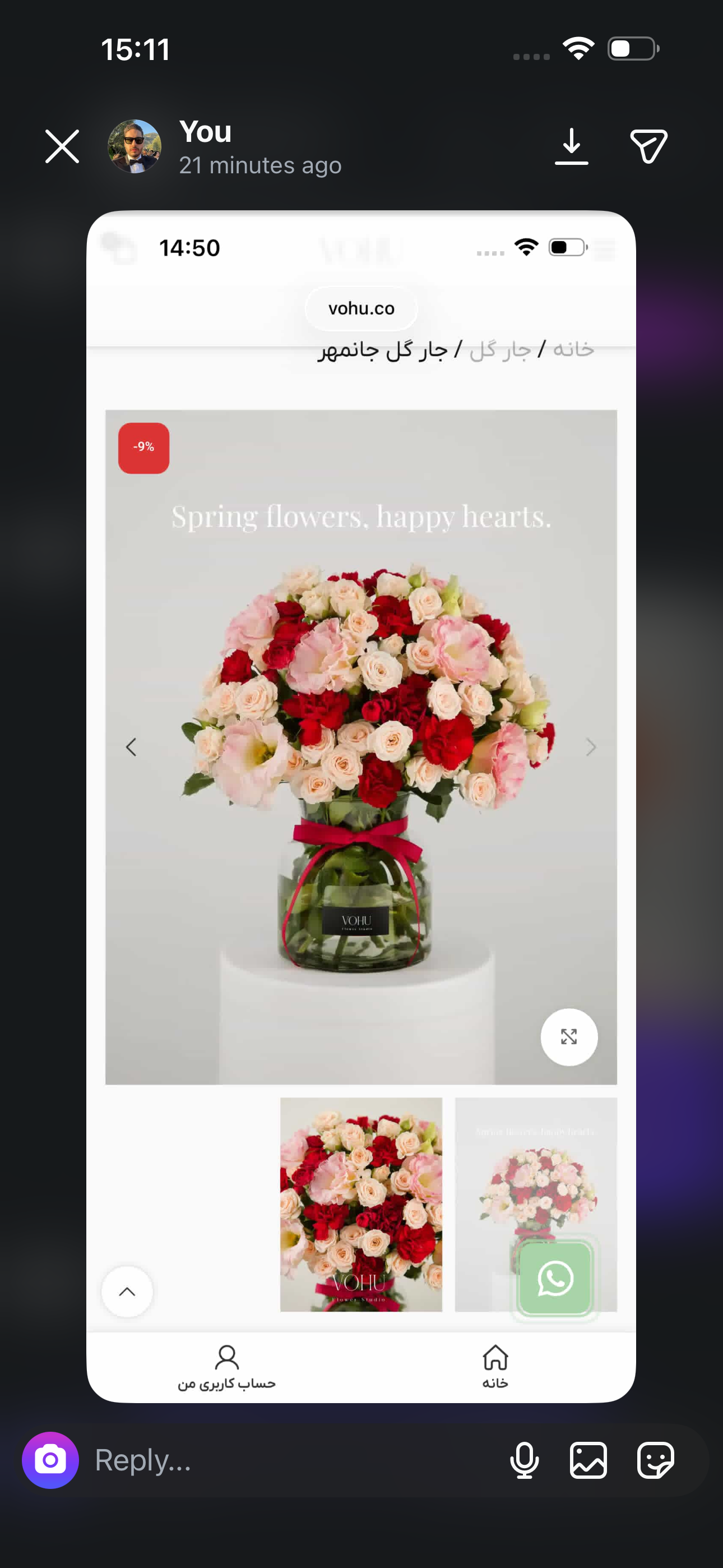The image size is (723, 1568).
Task: Open the camera to reply
Action: 50,1460
